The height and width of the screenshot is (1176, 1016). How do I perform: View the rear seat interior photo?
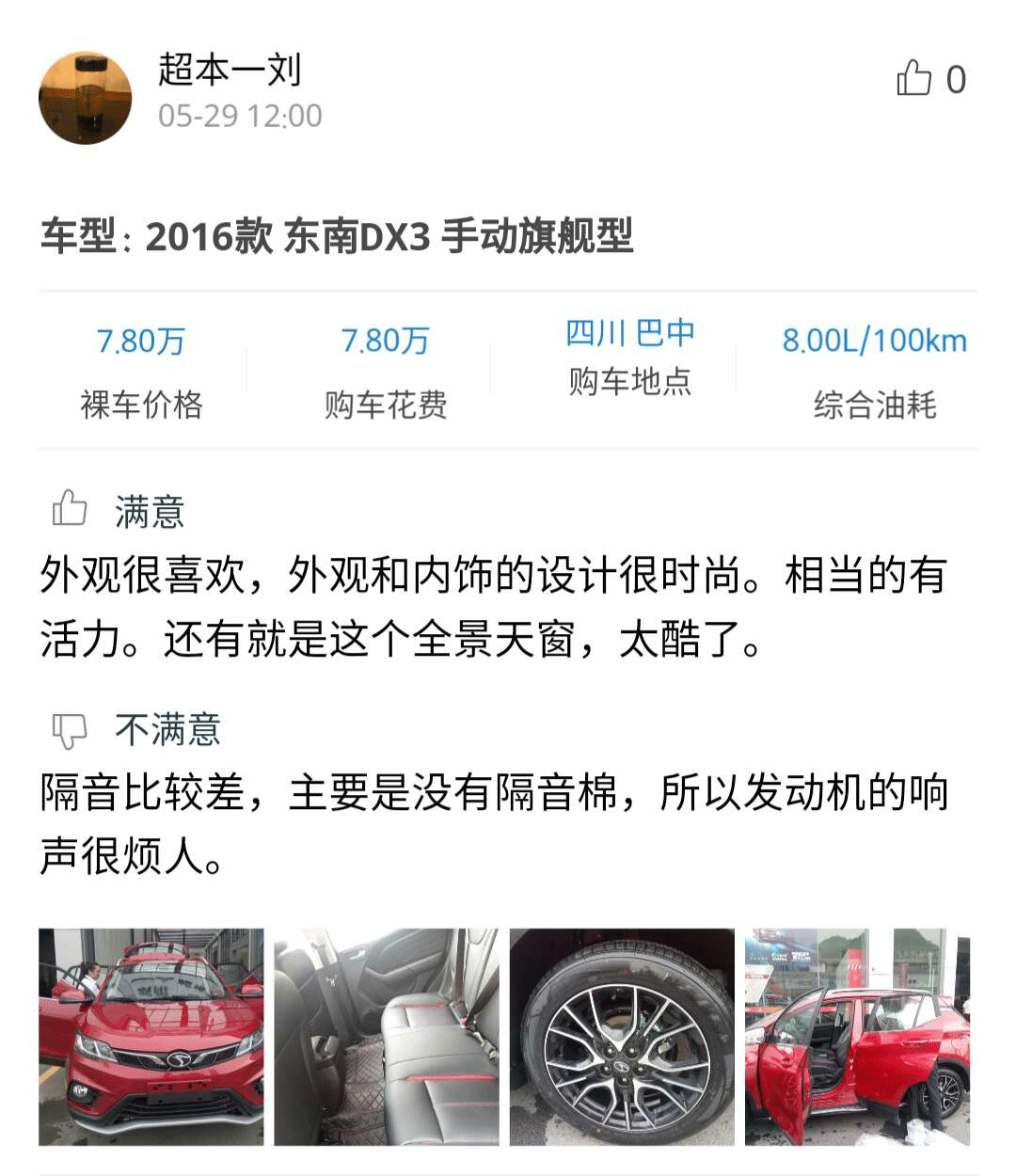pos(387,1037)
